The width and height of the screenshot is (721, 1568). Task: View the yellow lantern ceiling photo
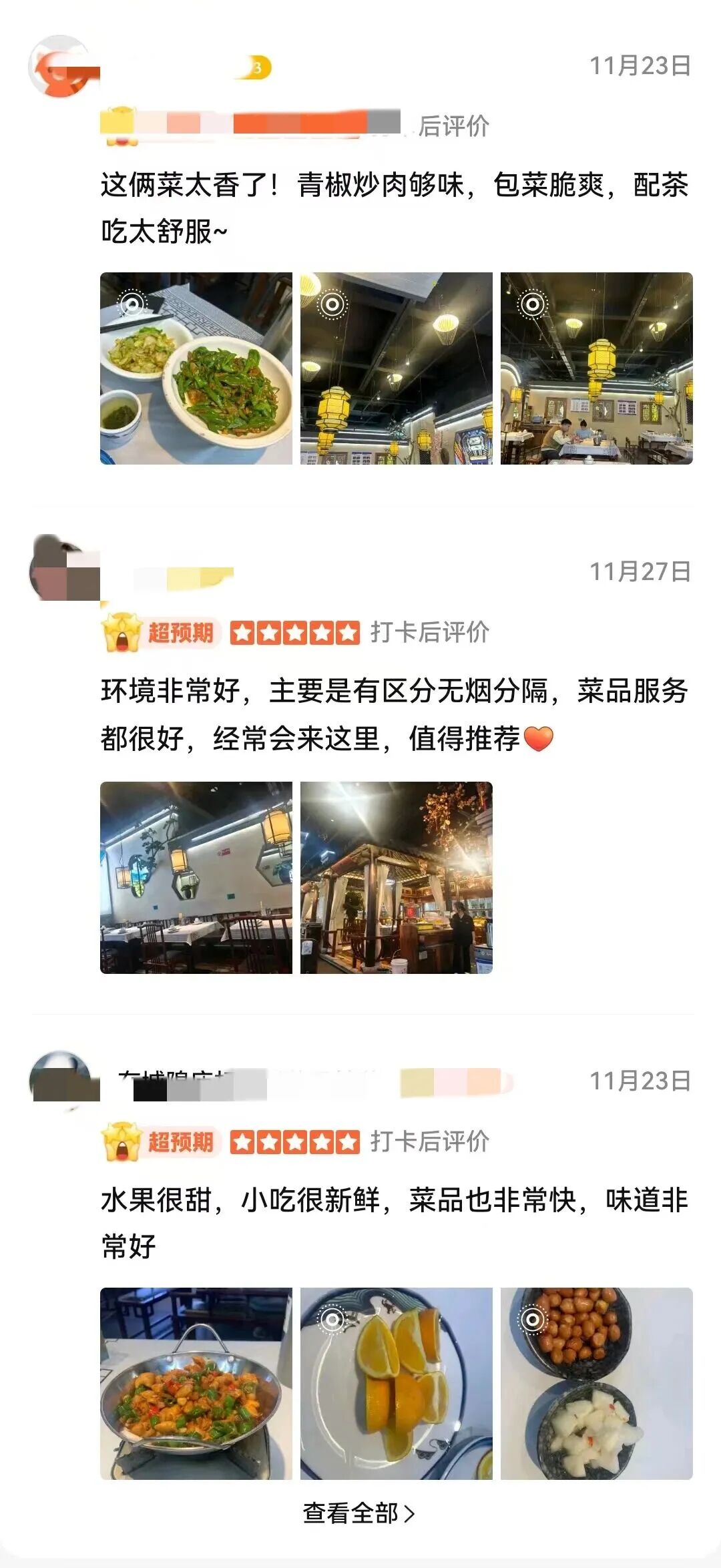point(397,368)
